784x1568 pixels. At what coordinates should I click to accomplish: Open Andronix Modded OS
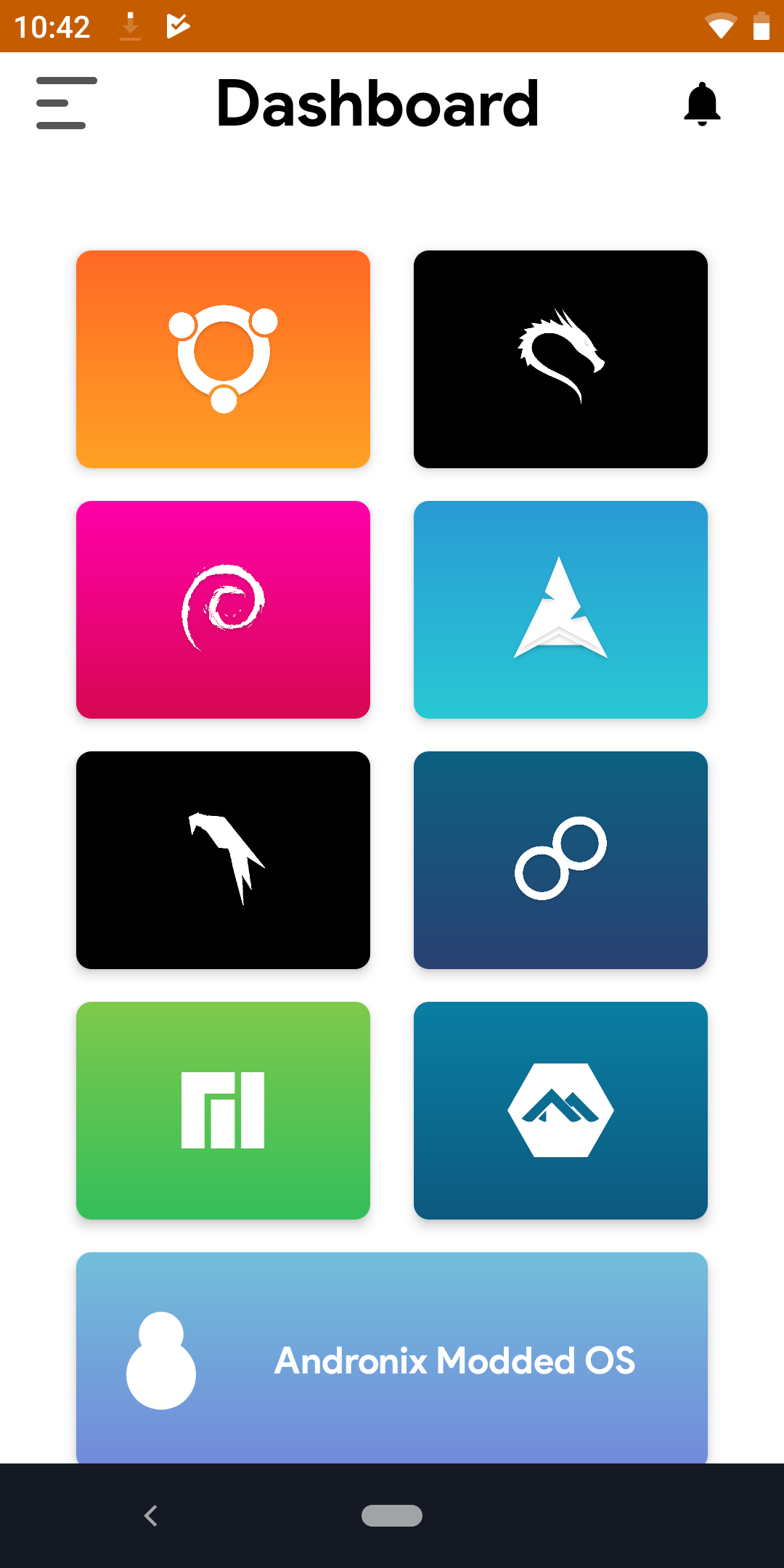[392, 1357]
